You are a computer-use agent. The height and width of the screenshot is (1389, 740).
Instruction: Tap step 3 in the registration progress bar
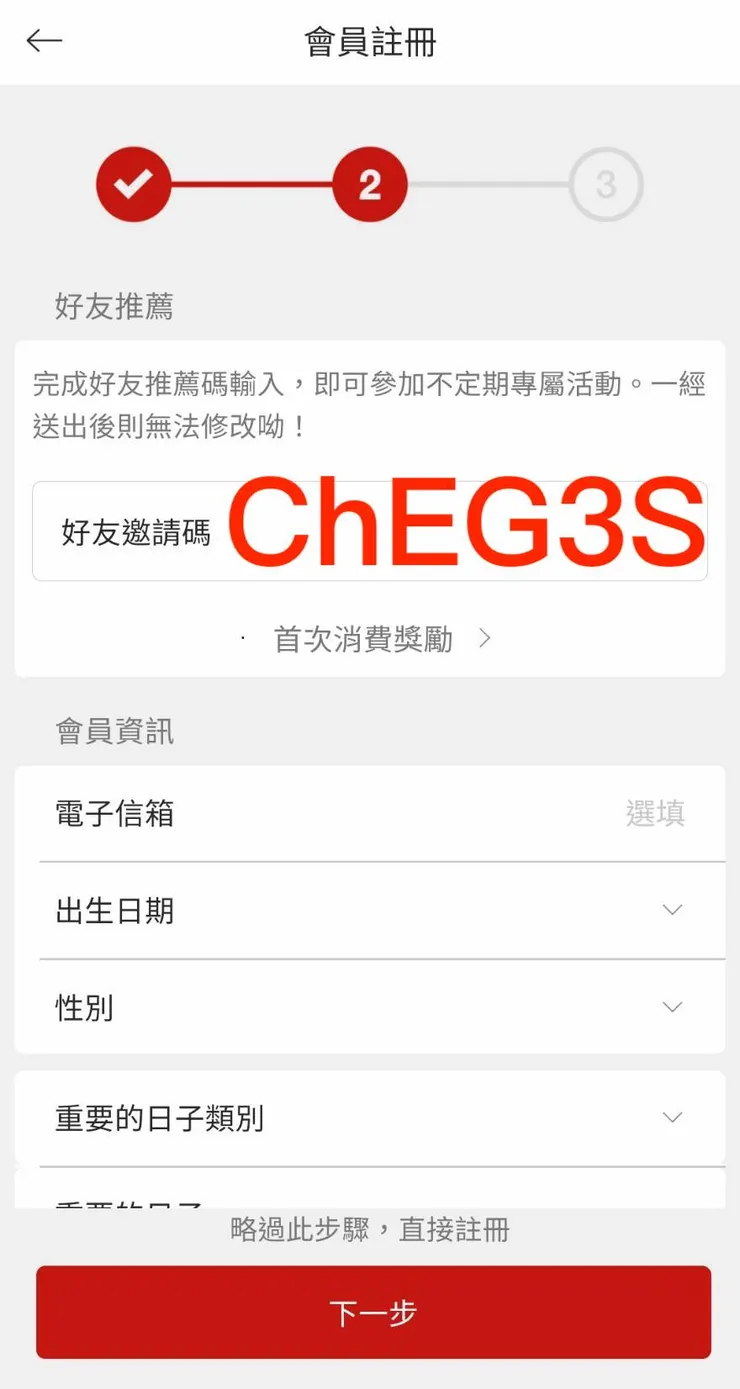[x=605, y=184]
